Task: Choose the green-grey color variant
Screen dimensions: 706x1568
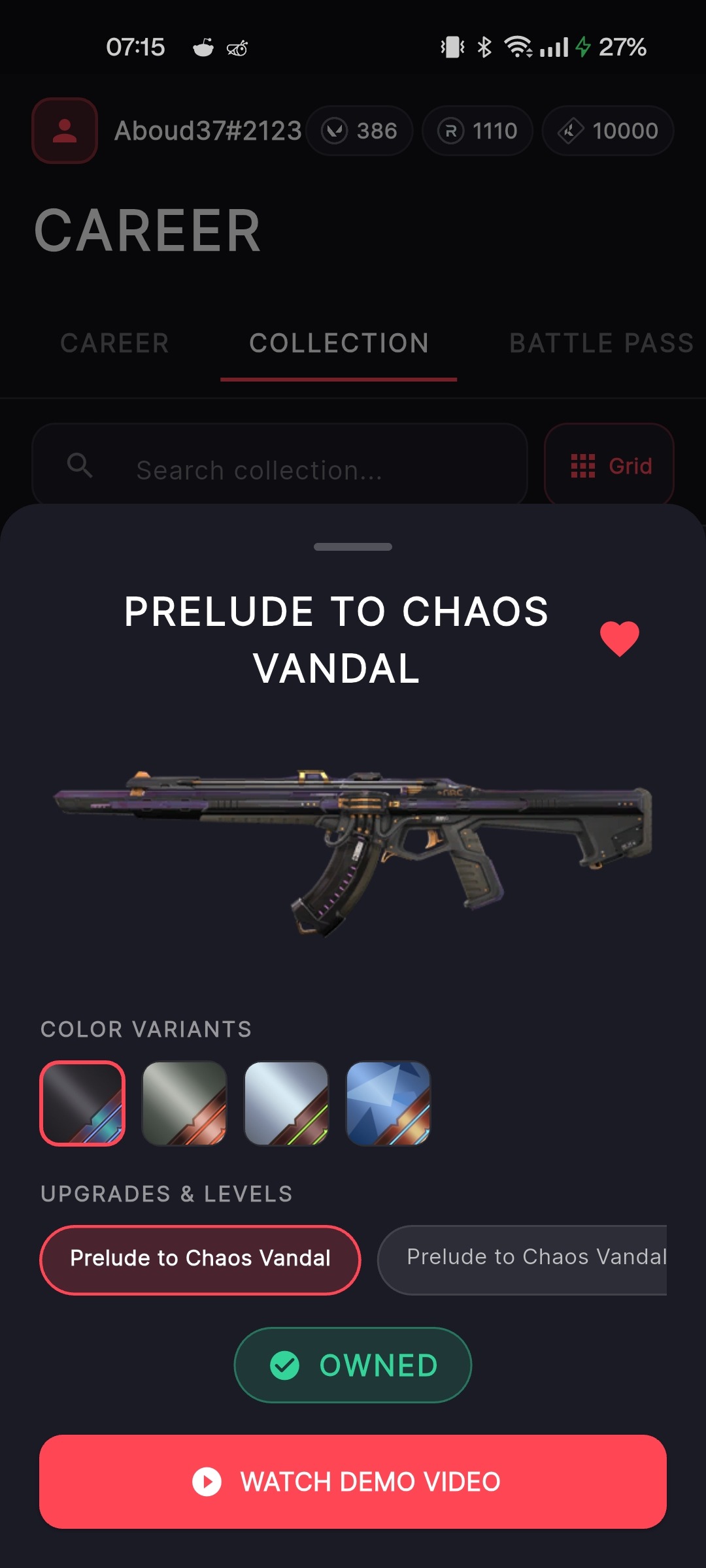Action: [184, 1103]
